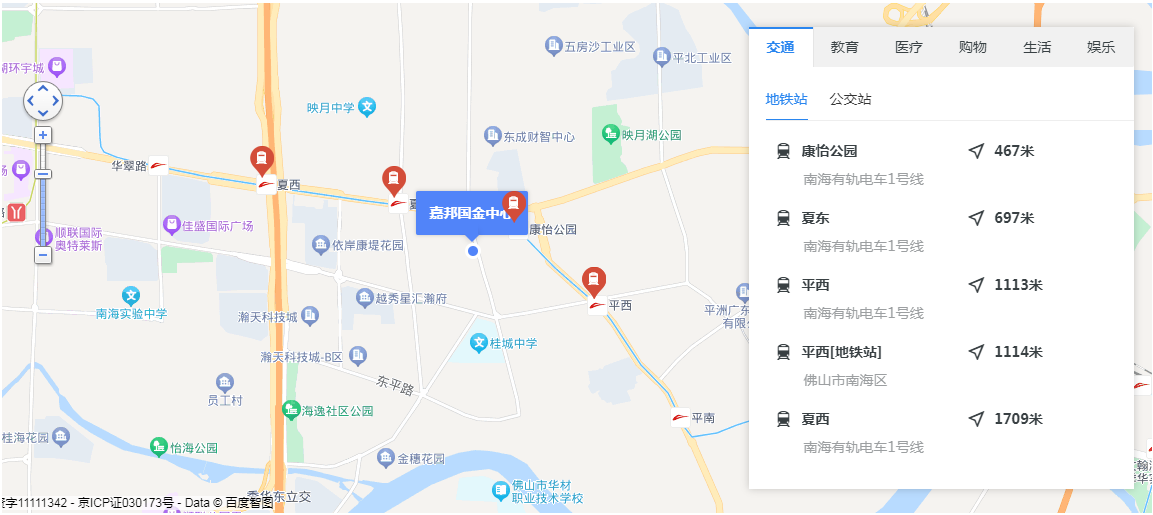
Task: Open the 购物 tab
Action: click(972, 47)
